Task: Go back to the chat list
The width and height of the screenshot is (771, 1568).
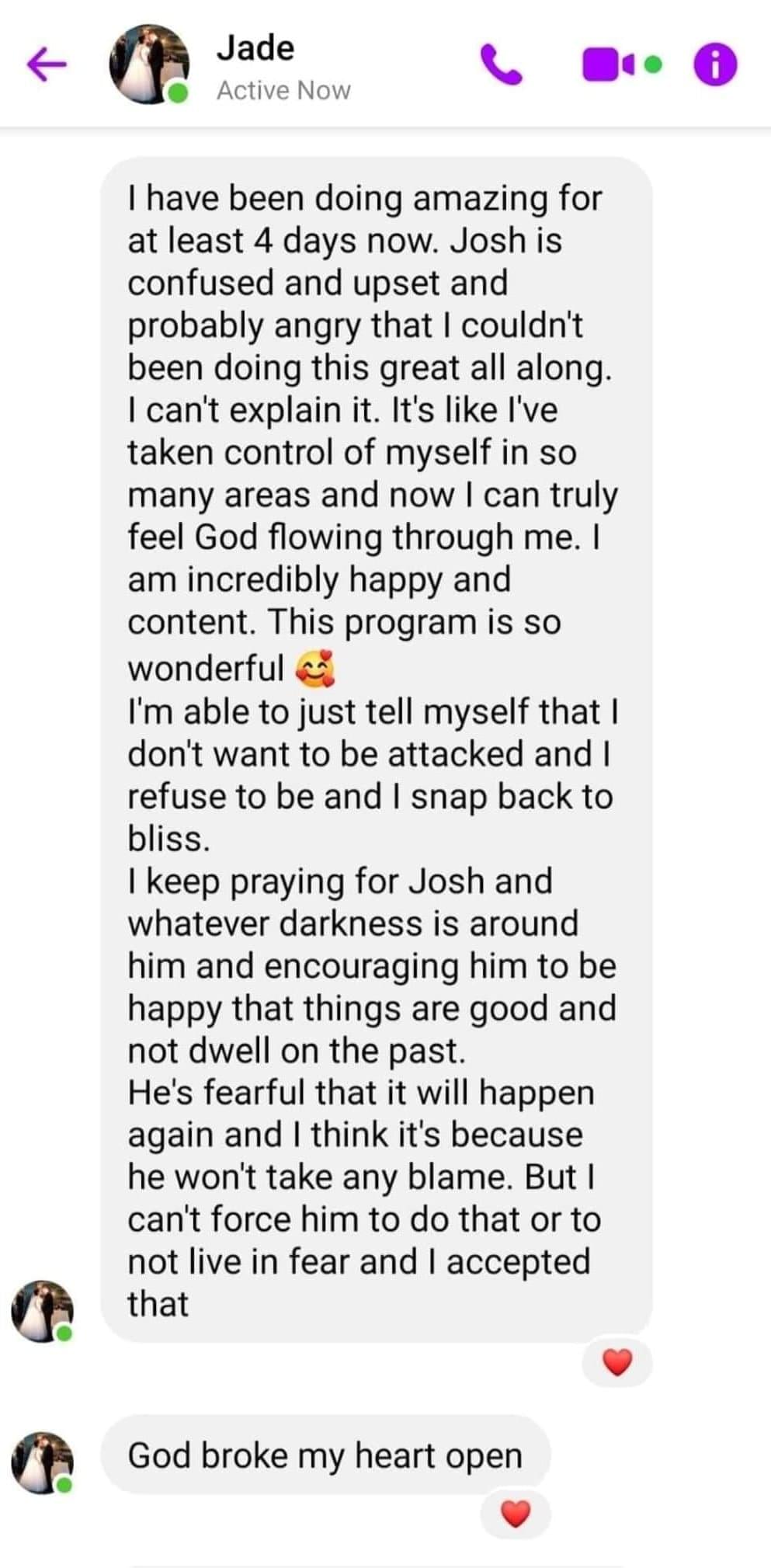Action: (x=46, y=65)
